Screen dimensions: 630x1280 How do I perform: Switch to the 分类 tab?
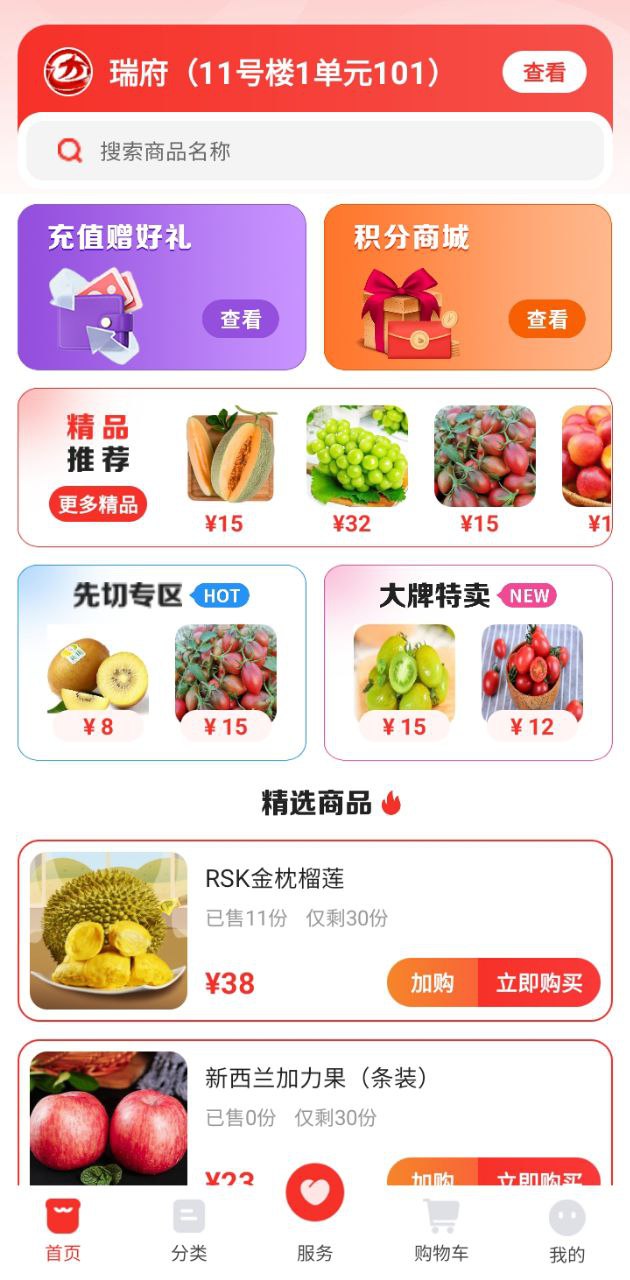189,1229
